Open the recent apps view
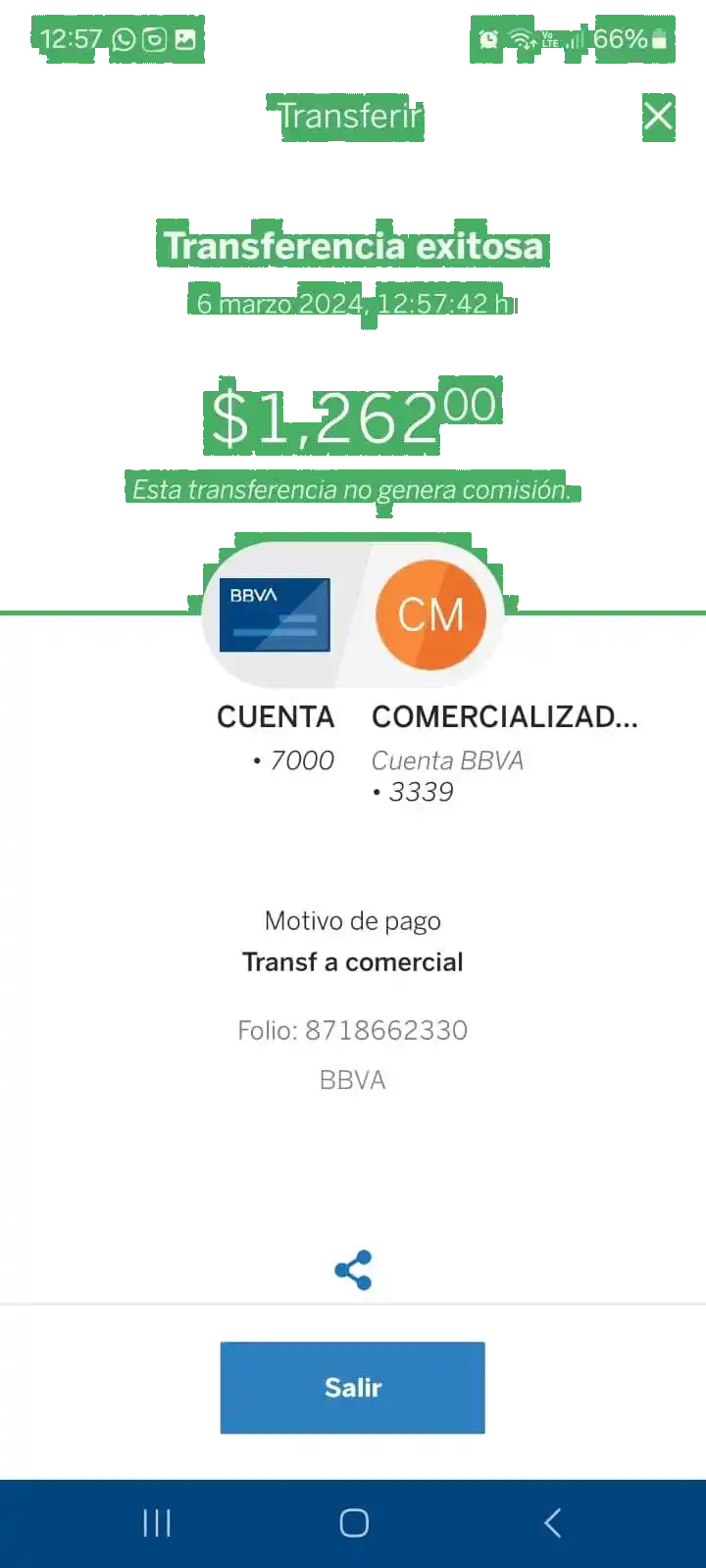 pos(157,1523)
